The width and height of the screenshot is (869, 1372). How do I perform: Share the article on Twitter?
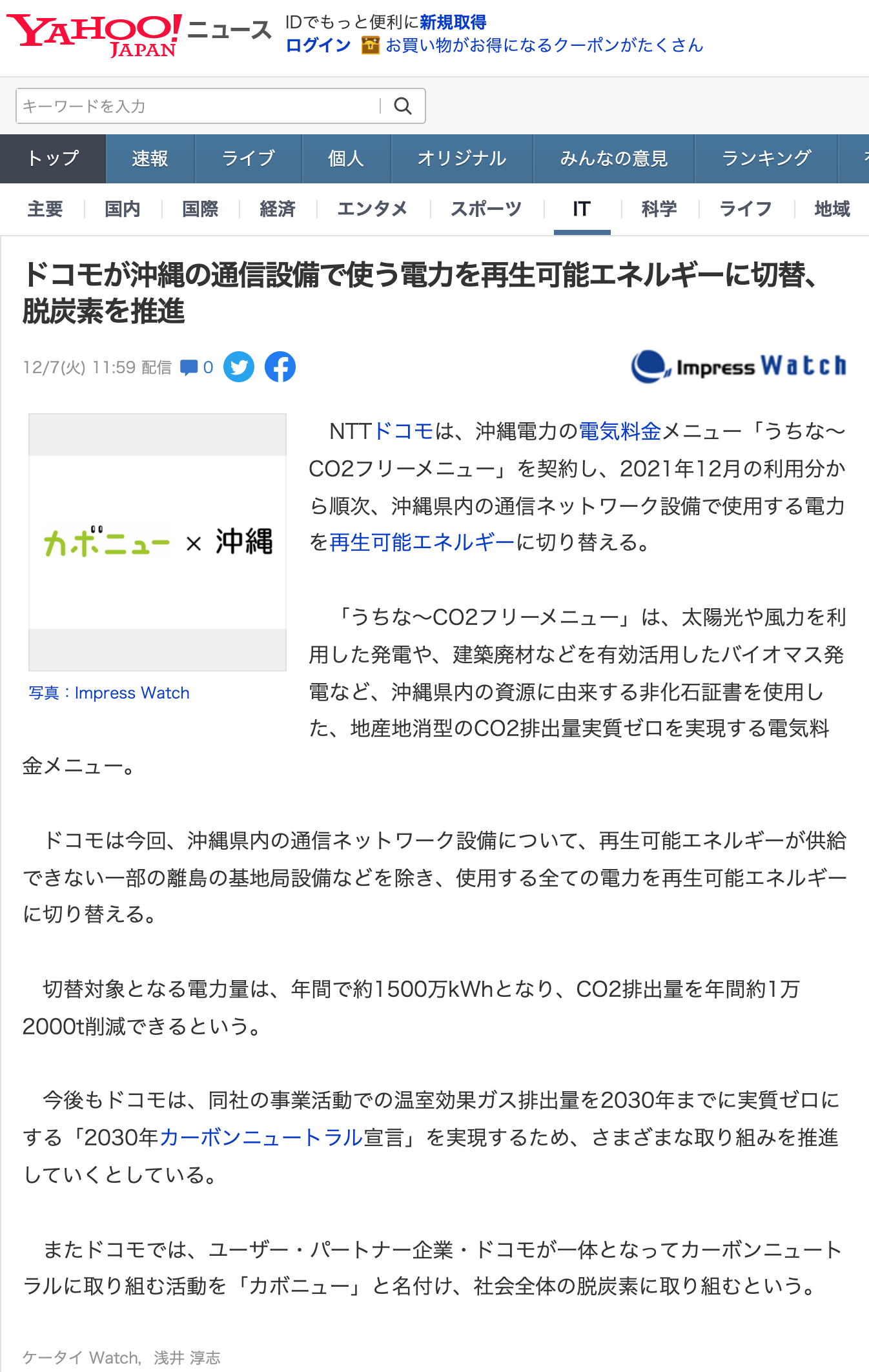click(239, 367)
